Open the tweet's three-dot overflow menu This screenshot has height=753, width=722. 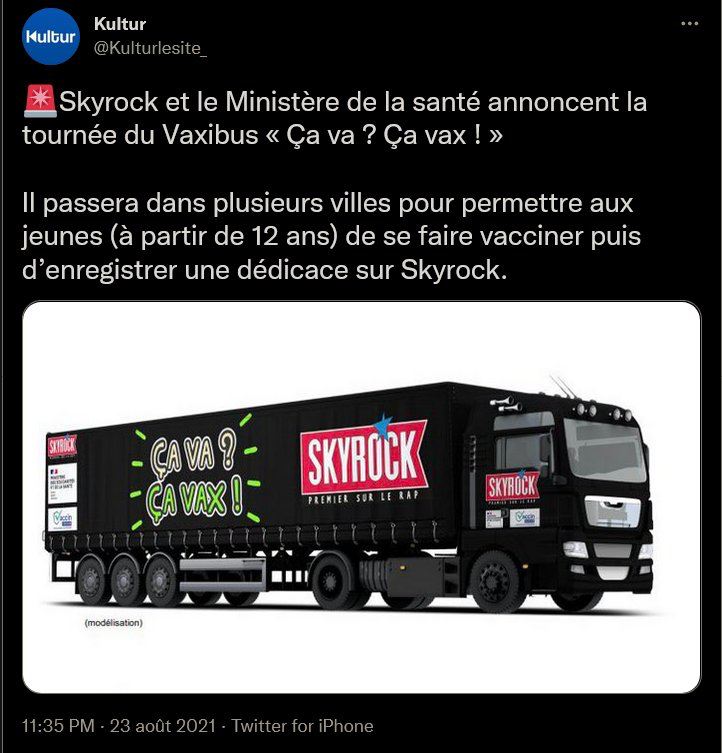tap(689, 23)
